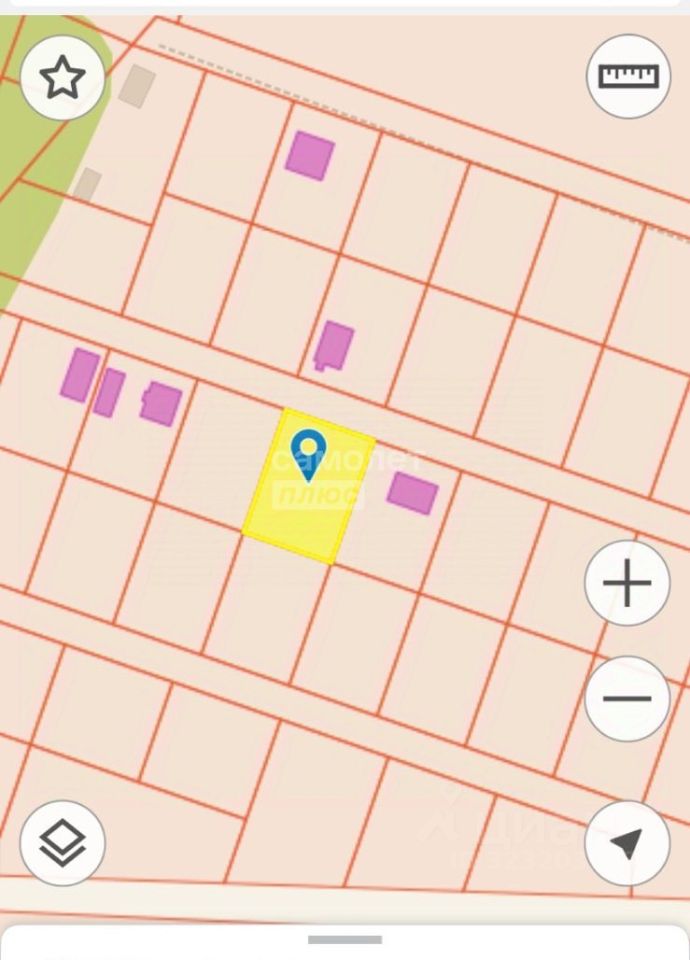Screen dimensions: 690x960
Task: Switch map layers
Action: tap(62, 843)
